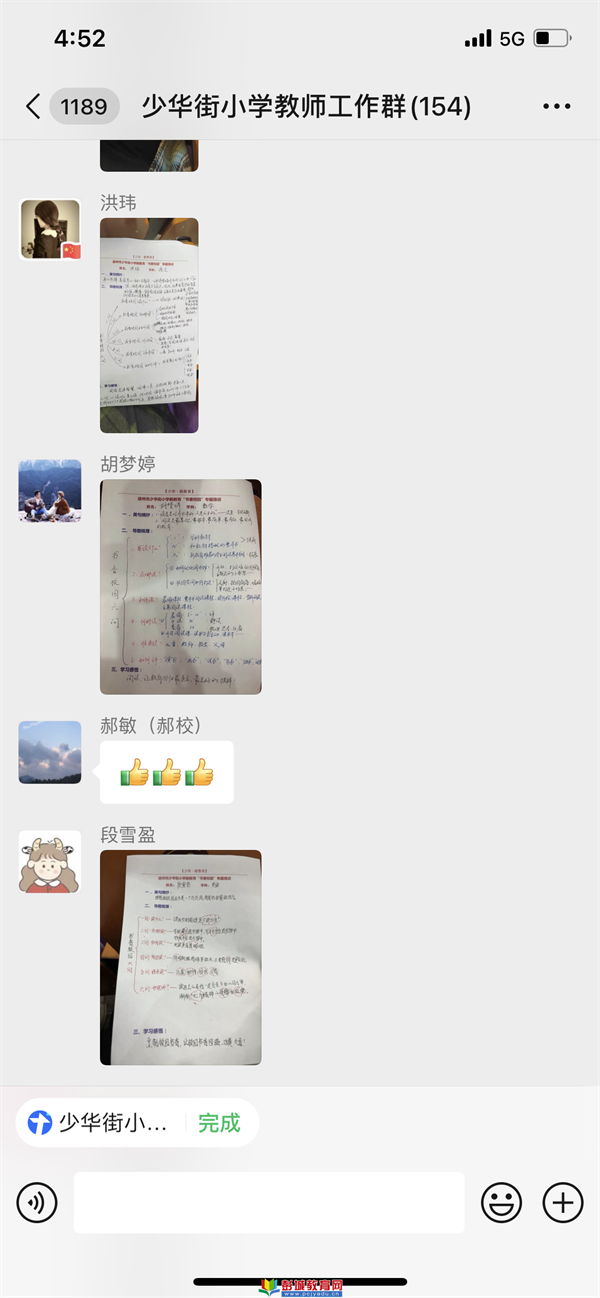
Task: Open 段雪盈's shared worksheet photo
Action: (x=180, y=957)
